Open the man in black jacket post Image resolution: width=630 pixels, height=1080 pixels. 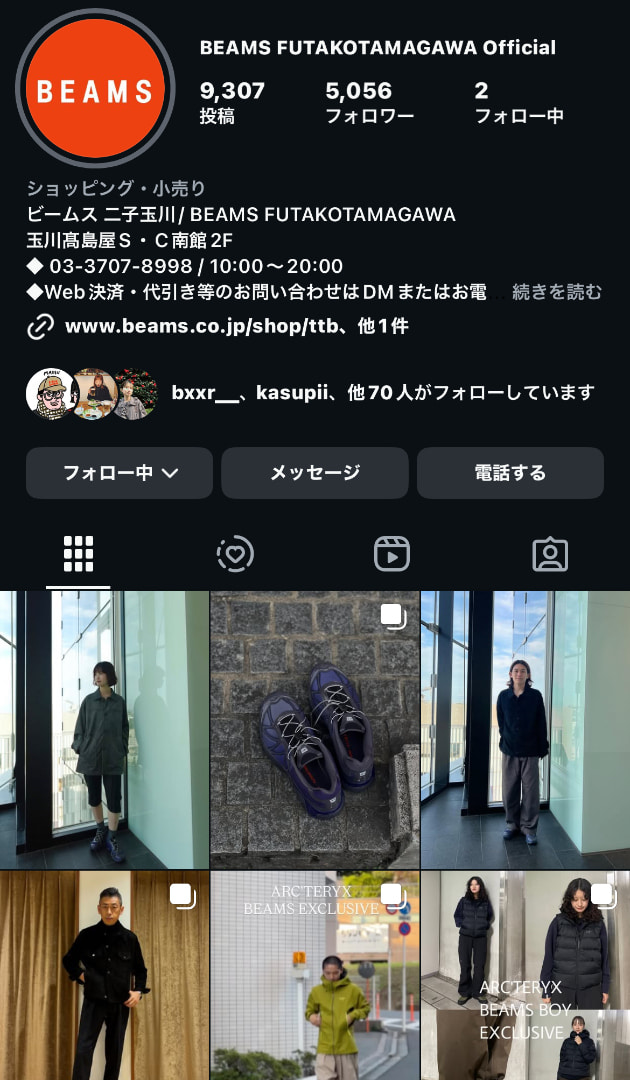104,975
